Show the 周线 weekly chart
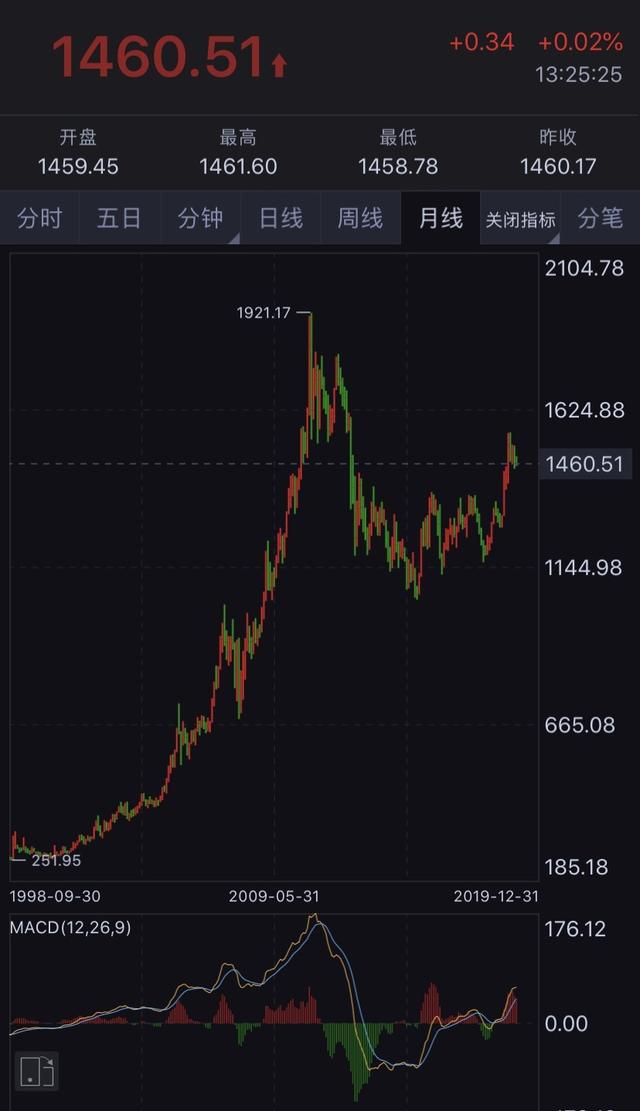Screen dimensions: 640x1111 (360, 218)
